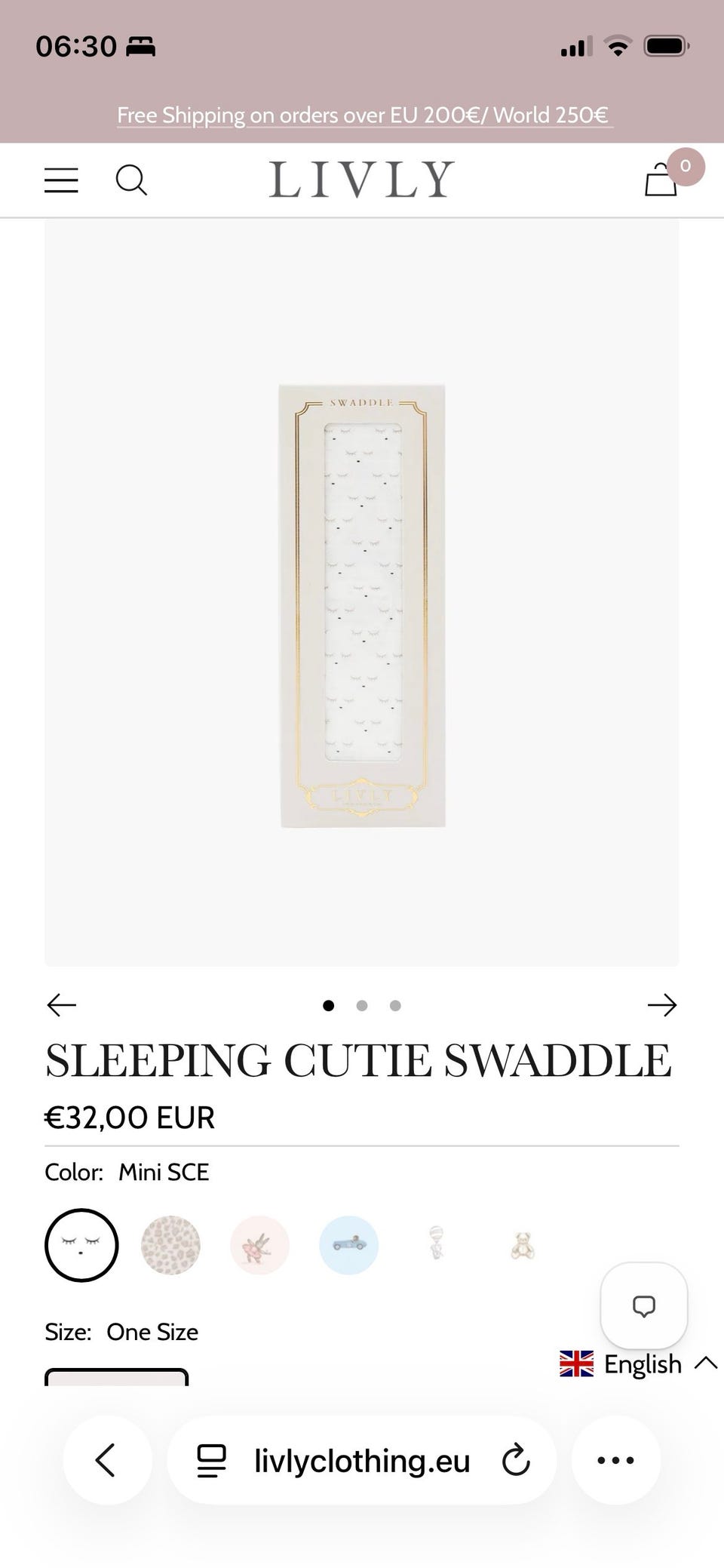Viewport: 724px width, 1568px height.
Task: Select the teddy bear color swatch
Action: (523, 1245)
